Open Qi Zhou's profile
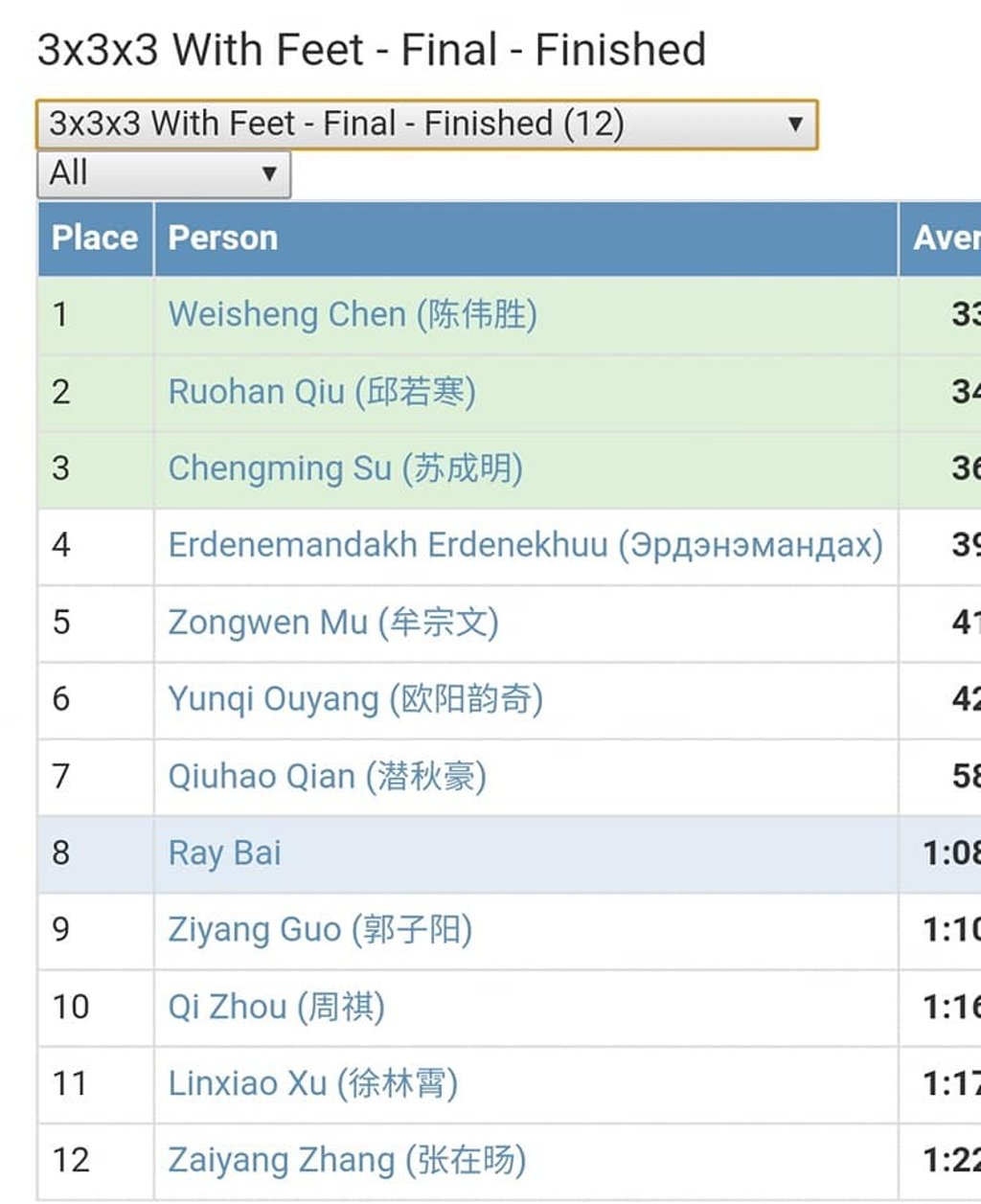981x1204 pixels. pos(276,1007)
